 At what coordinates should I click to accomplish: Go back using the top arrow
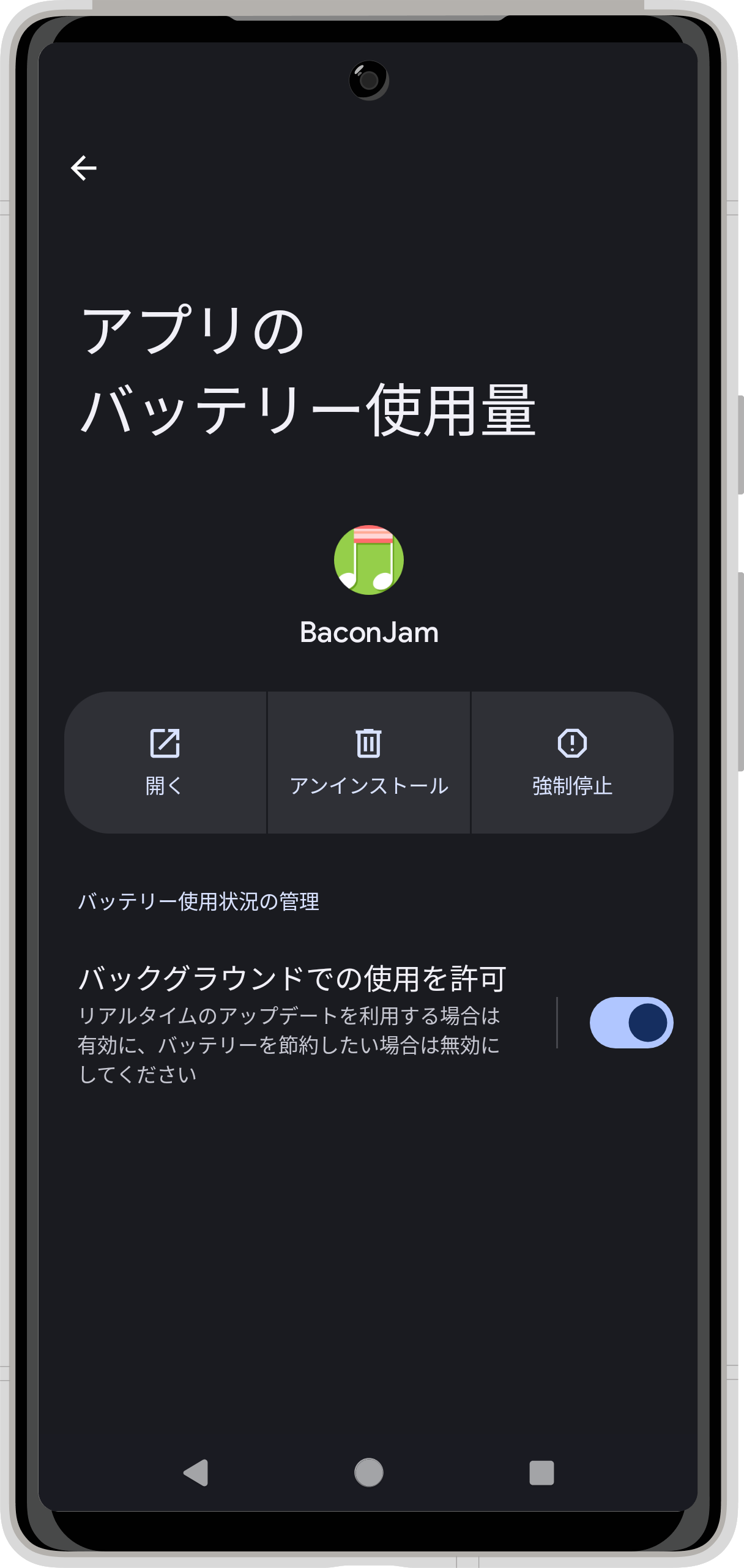[84, 168]
